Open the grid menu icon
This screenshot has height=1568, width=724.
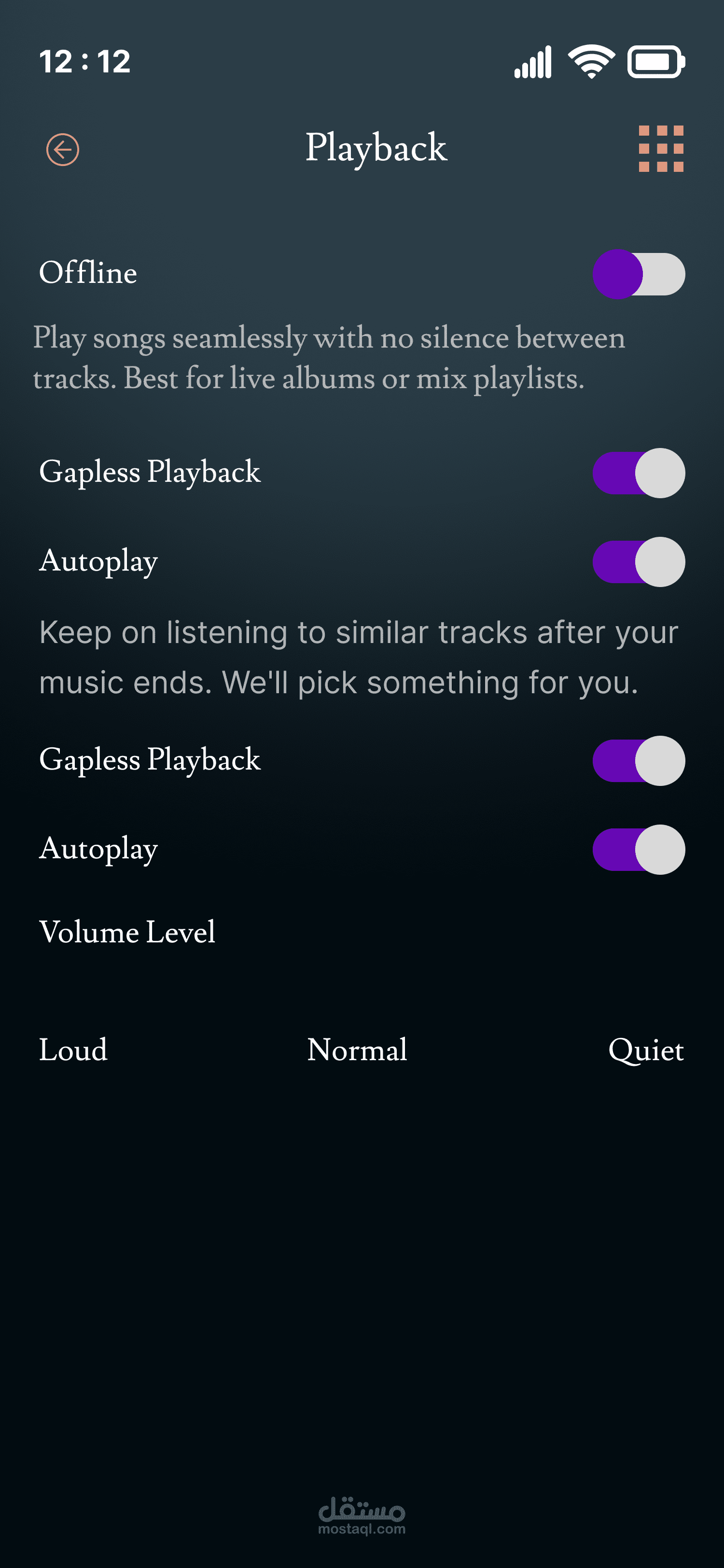(x=661, y=149)
